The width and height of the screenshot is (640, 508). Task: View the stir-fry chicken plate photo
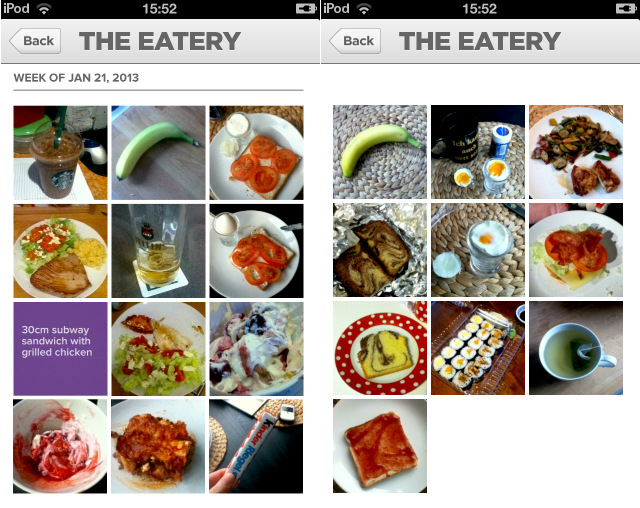pos(575,152)
